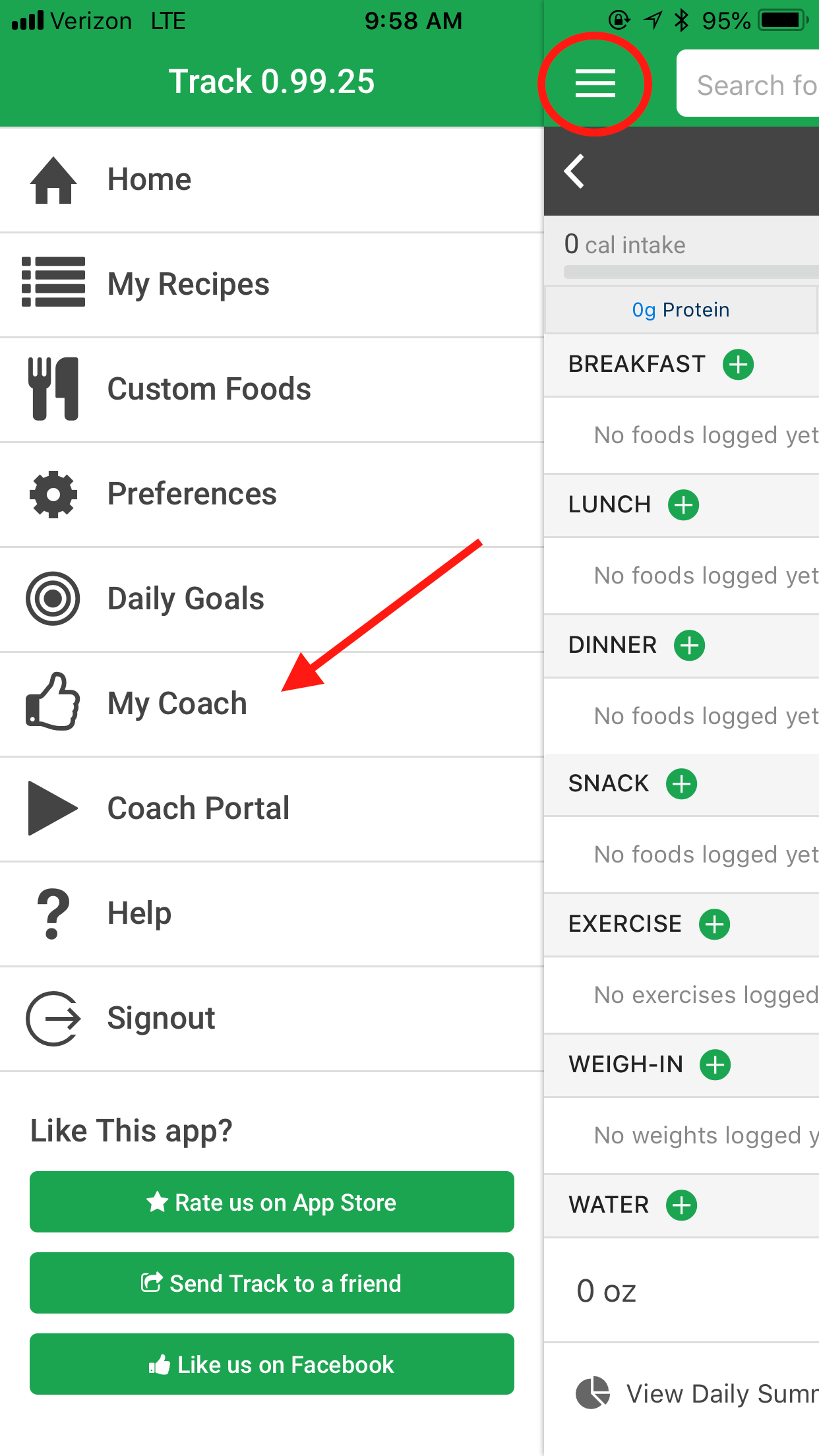Open Home from the drawer

[x=272, y=179]
